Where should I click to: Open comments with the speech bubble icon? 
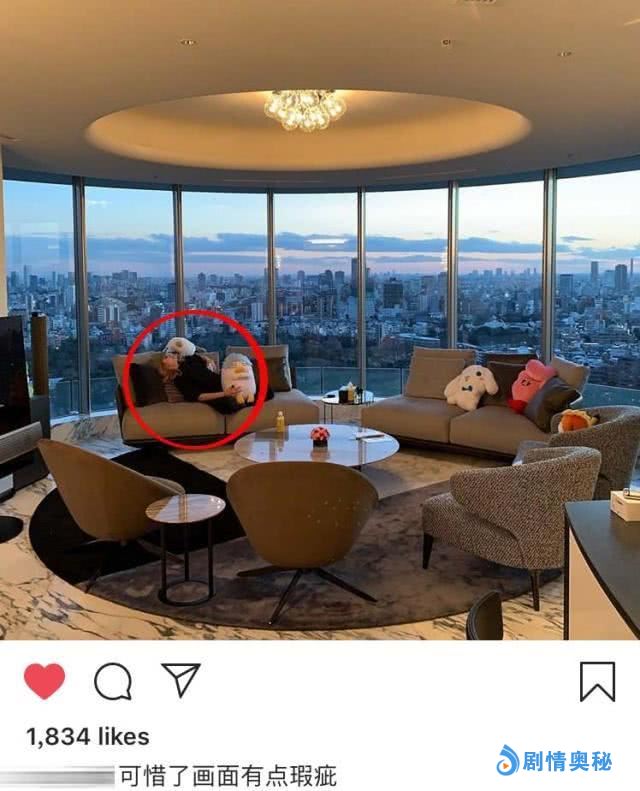tap(113, 681)
